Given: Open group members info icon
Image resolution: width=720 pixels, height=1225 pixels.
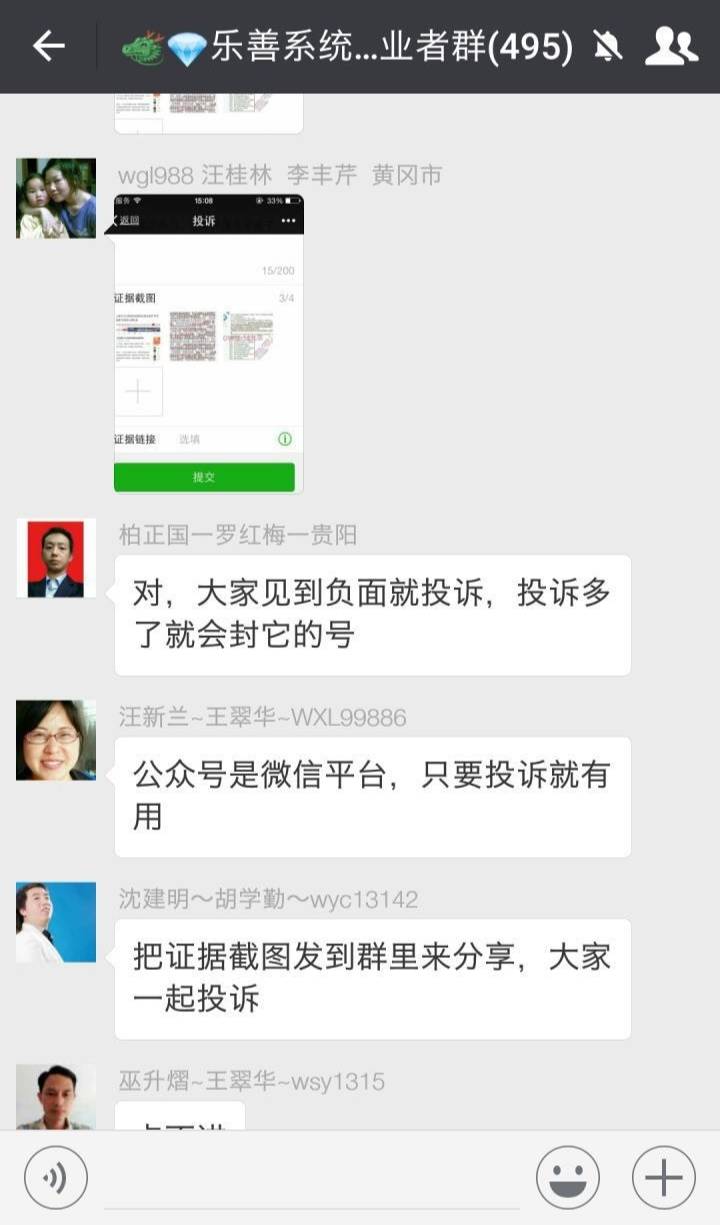Looking at the screenshot, I should pyautogui.click(x=671, y=46).
